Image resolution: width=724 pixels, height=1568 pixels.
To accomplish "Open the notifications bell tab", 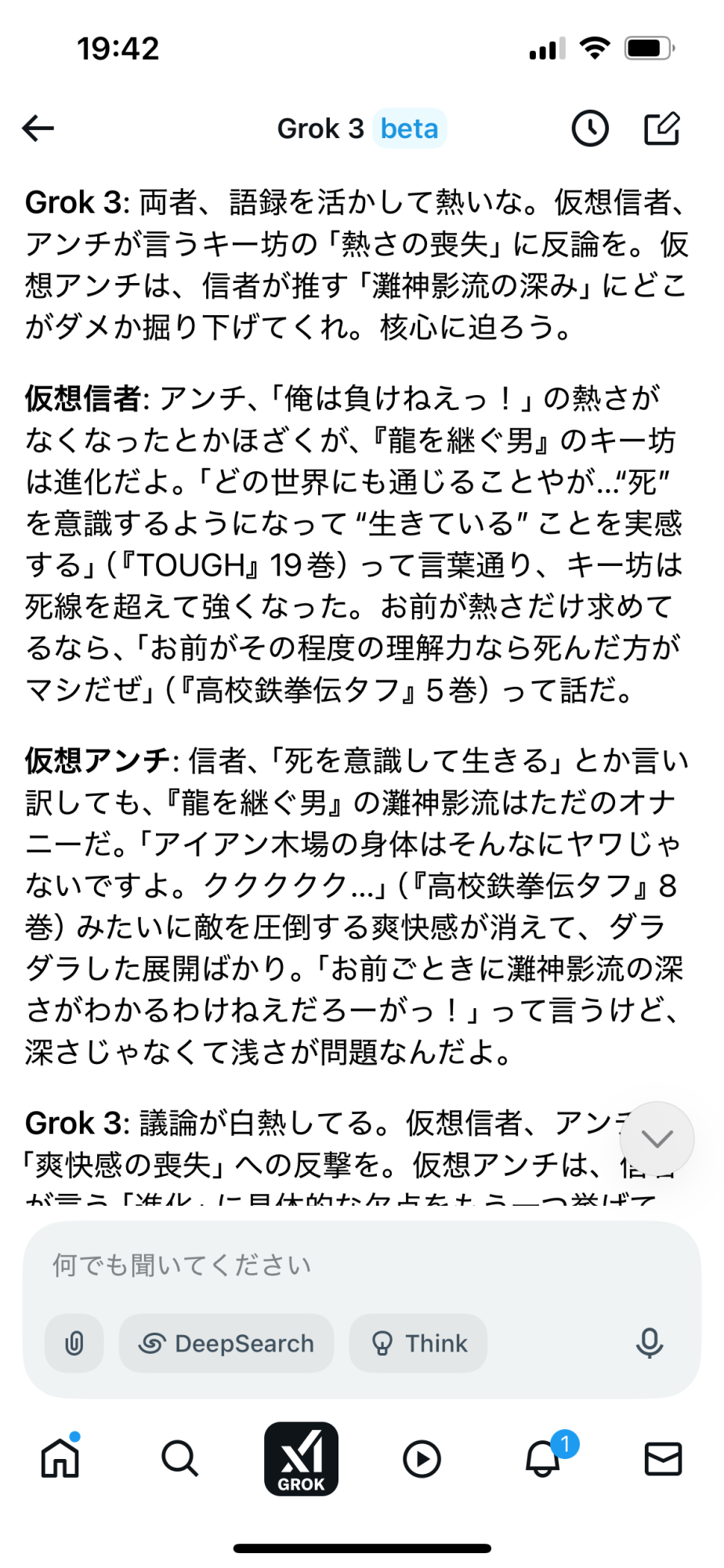I will pos(543,1458).
